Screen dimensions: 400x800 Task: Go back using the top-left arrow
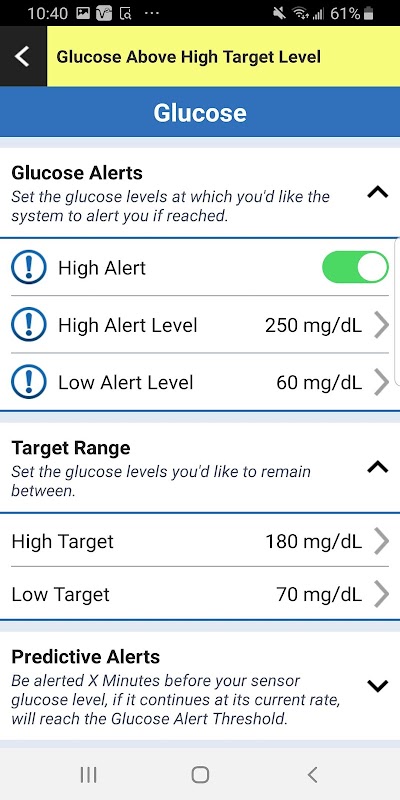(23, 56)
